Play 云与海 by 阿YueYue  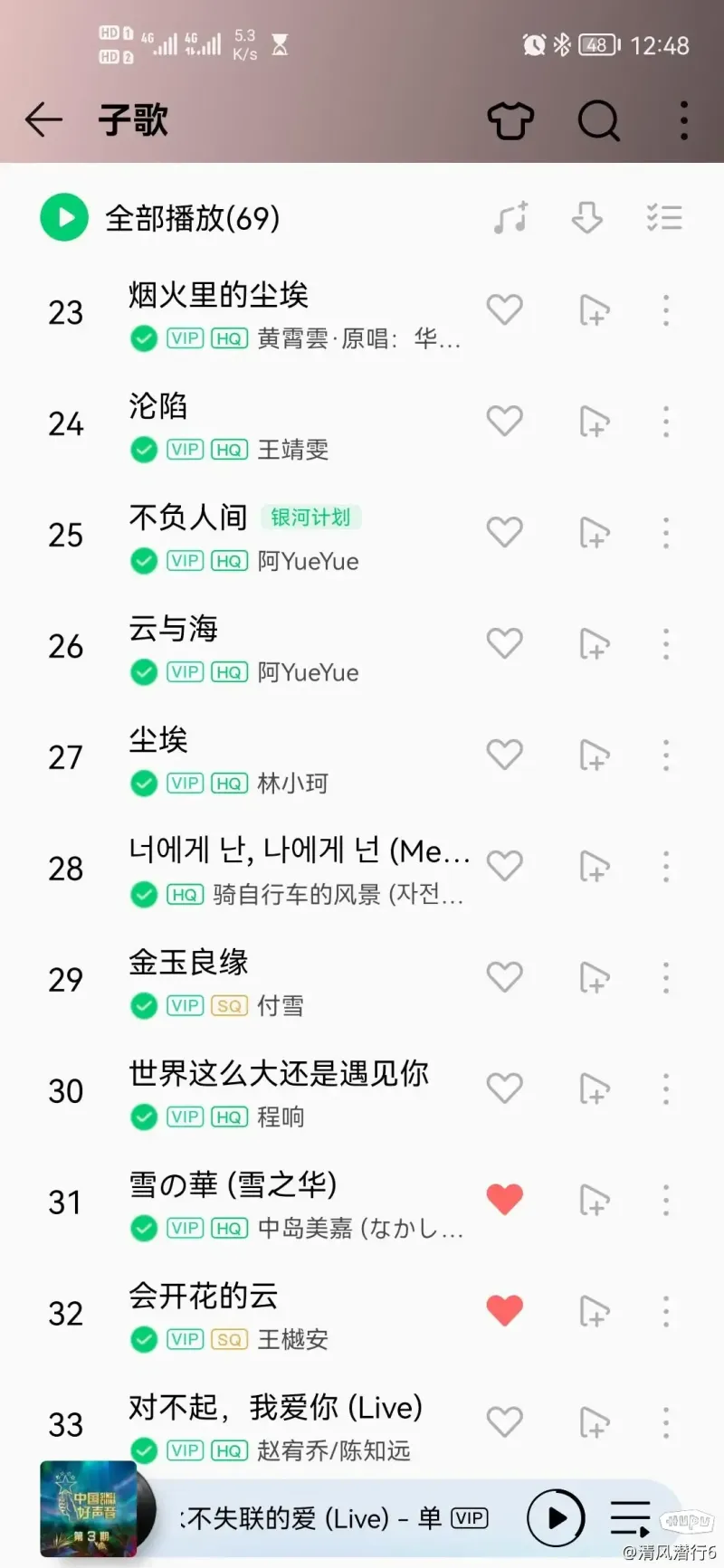299,646
